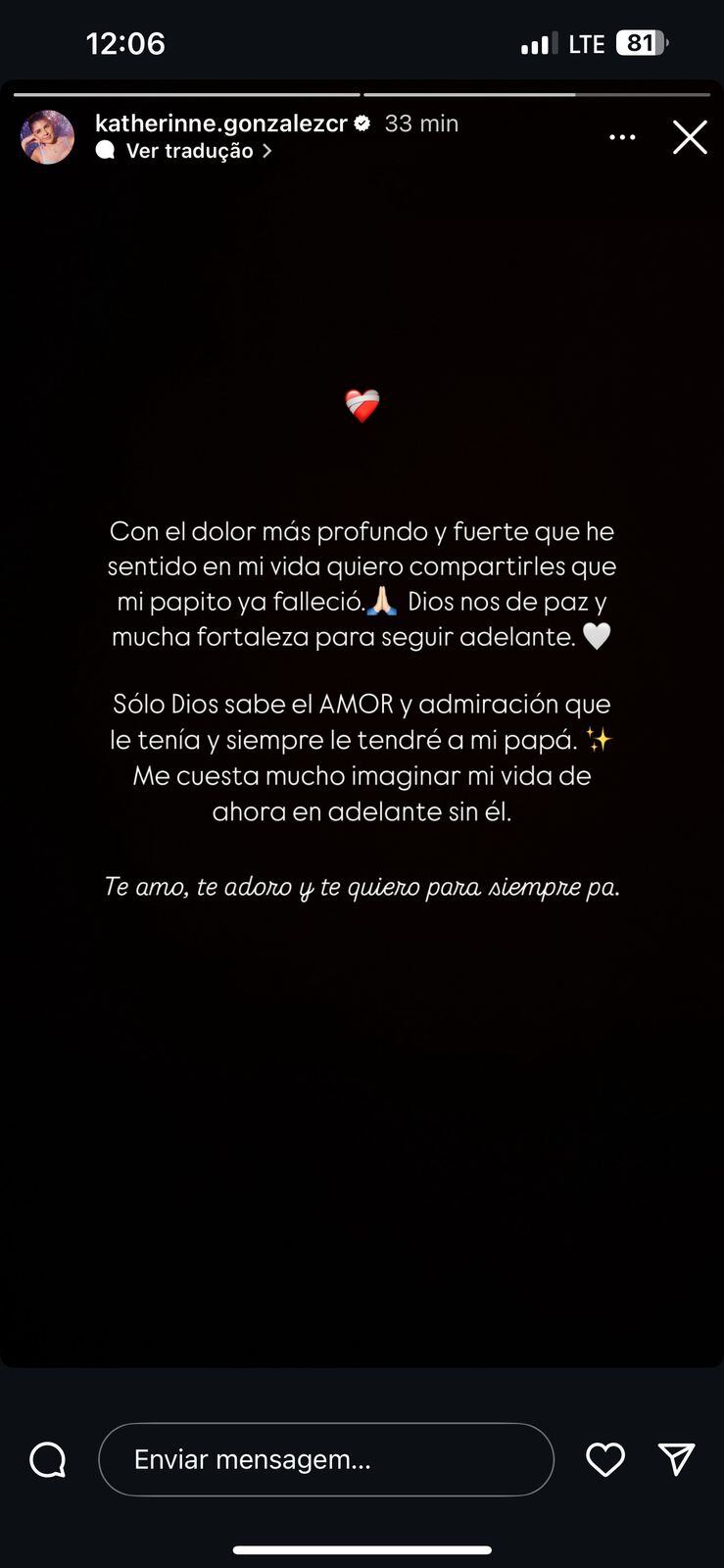Tap Ver tradução to translate the story

pyautogui.click(x=189, y=151)
